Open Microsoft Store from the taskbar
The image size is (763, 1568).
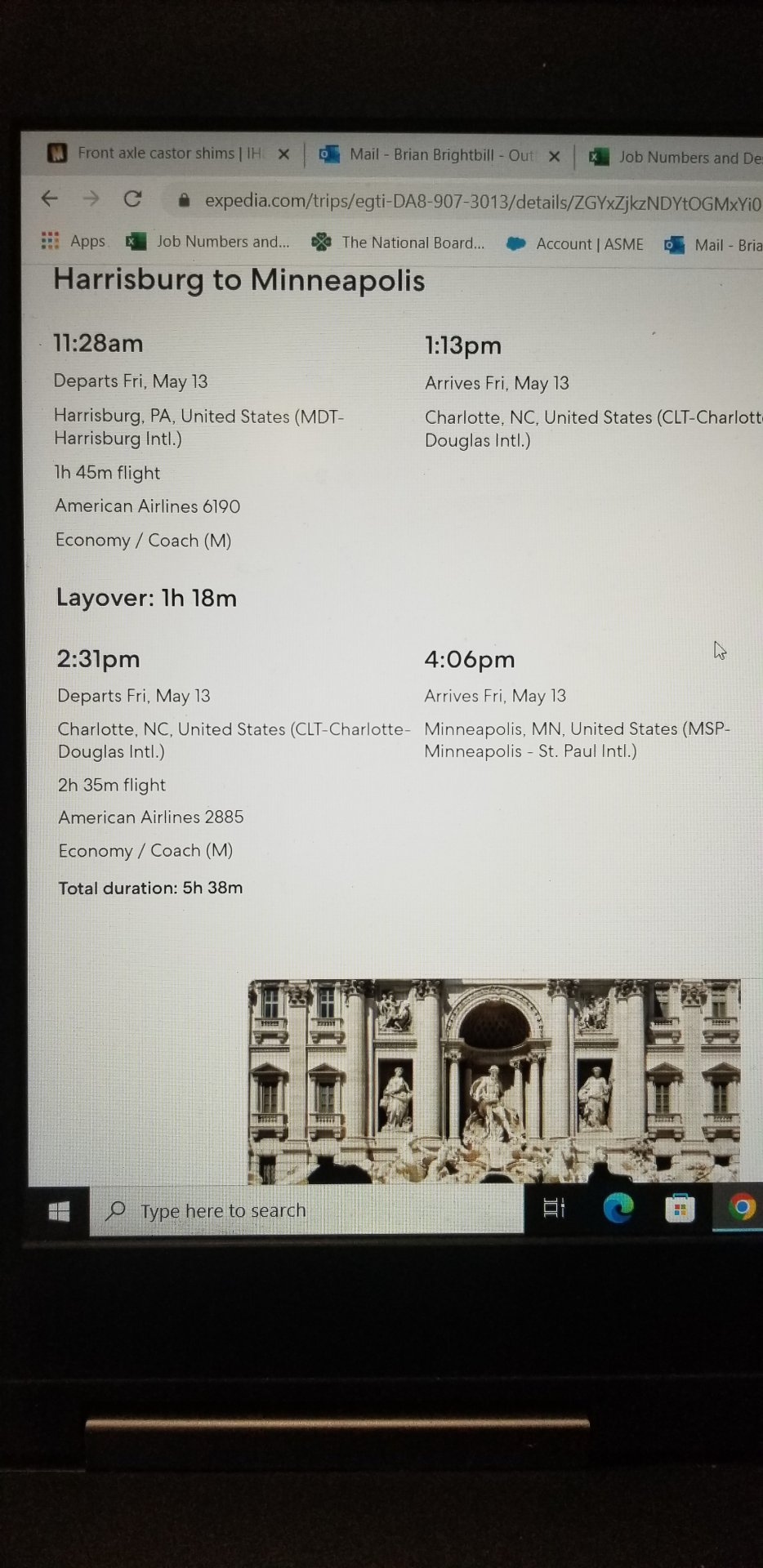680,1208
